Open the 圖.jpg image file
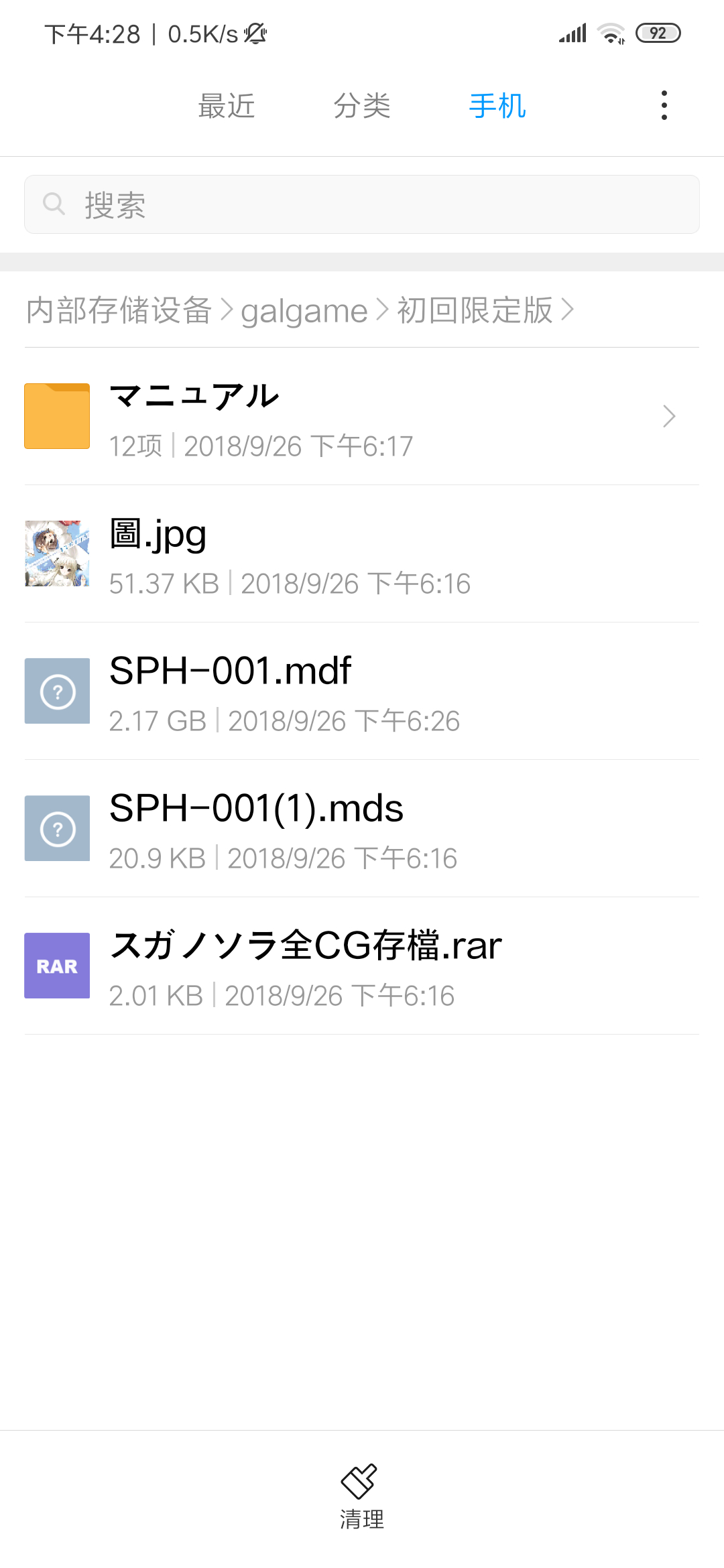This screenshot has height=1568, width=724. (x=362, y=554)
